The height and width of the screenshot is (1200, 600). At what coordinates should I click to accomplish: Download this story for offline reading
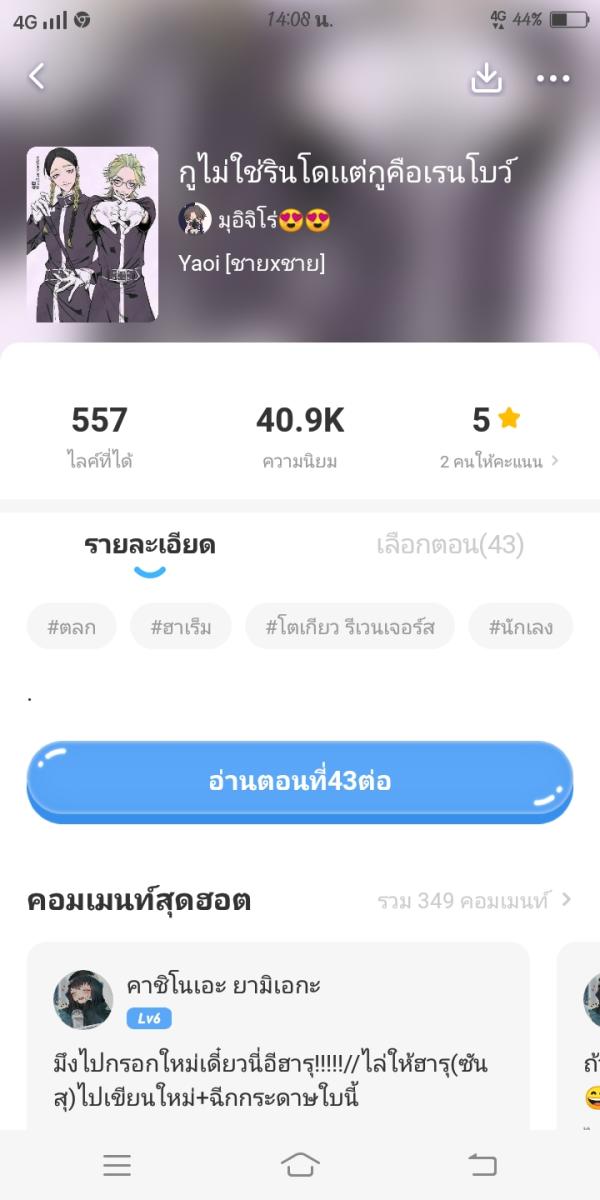coord(486,78)
